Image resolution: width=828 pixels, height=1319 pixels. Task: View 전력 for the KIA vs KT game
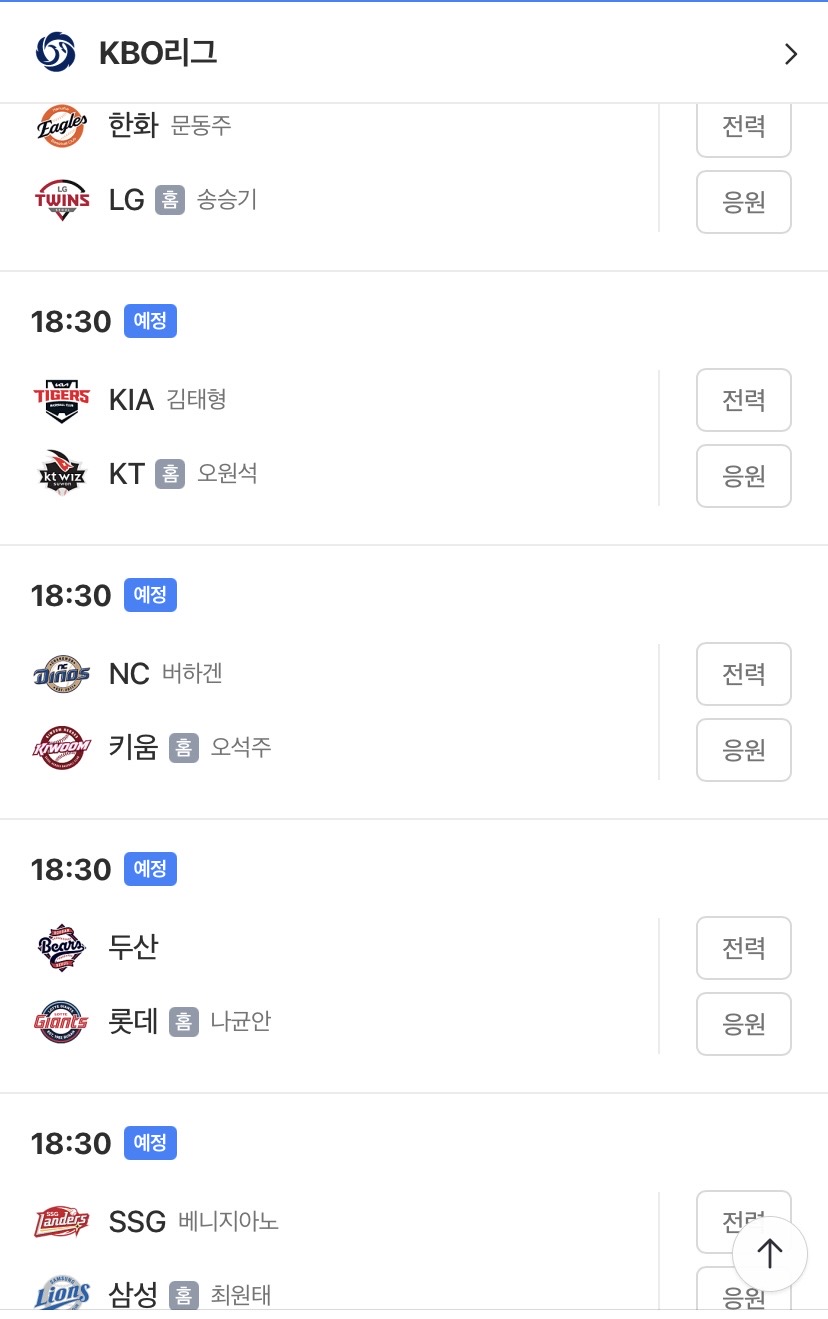743,400
